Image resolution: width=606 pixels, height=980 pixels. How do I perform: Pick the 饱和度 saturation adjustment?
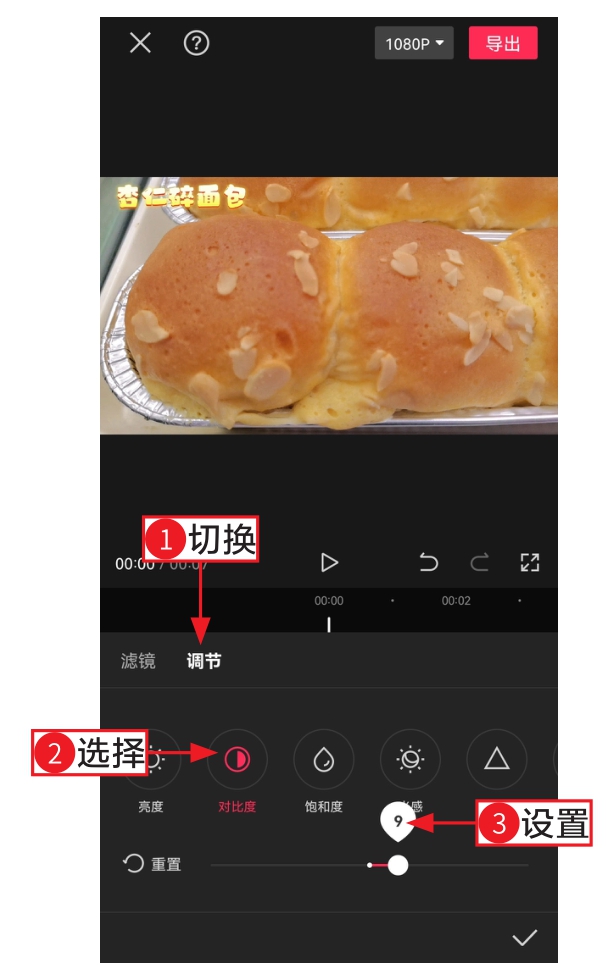point(323,761)
